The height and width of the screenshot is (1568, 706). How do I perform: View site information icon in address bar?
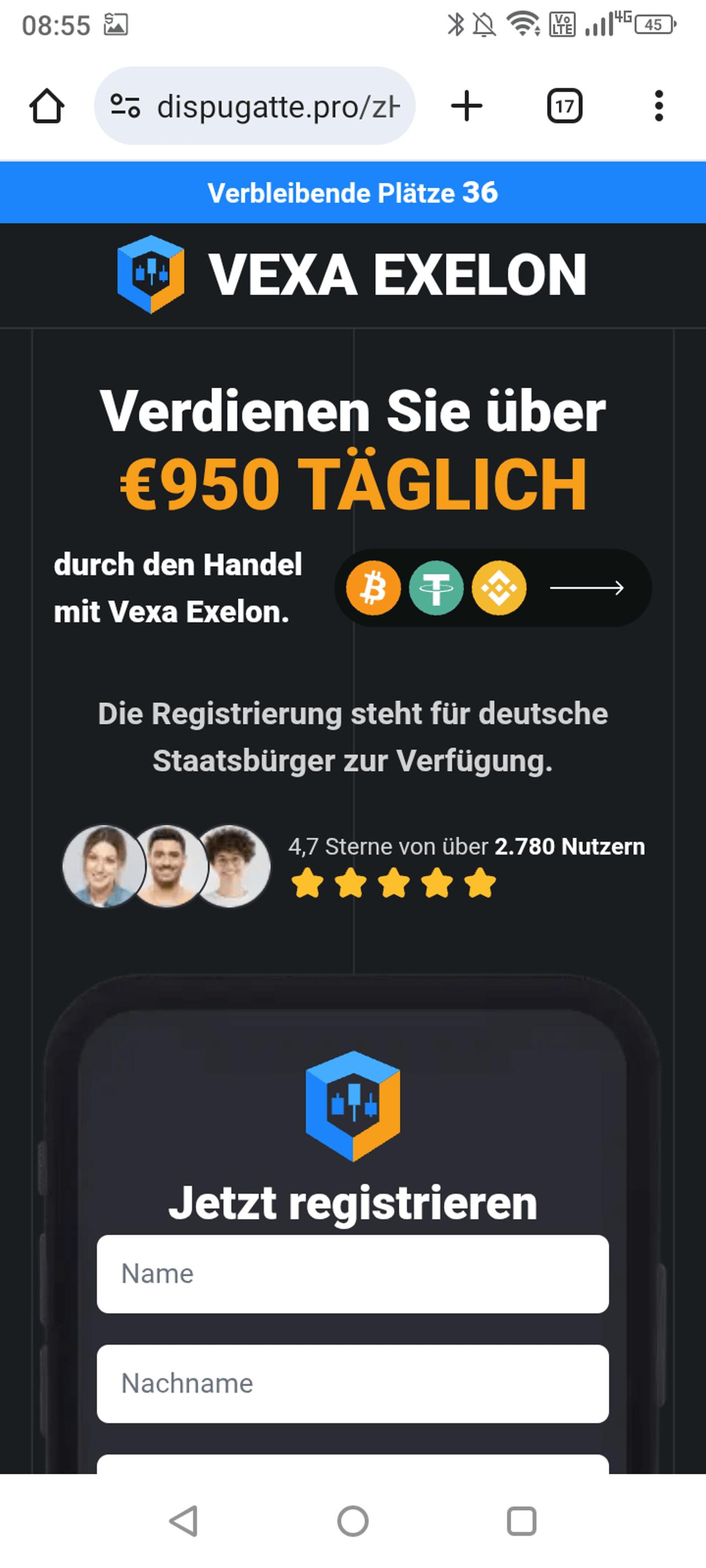point(125,106)
